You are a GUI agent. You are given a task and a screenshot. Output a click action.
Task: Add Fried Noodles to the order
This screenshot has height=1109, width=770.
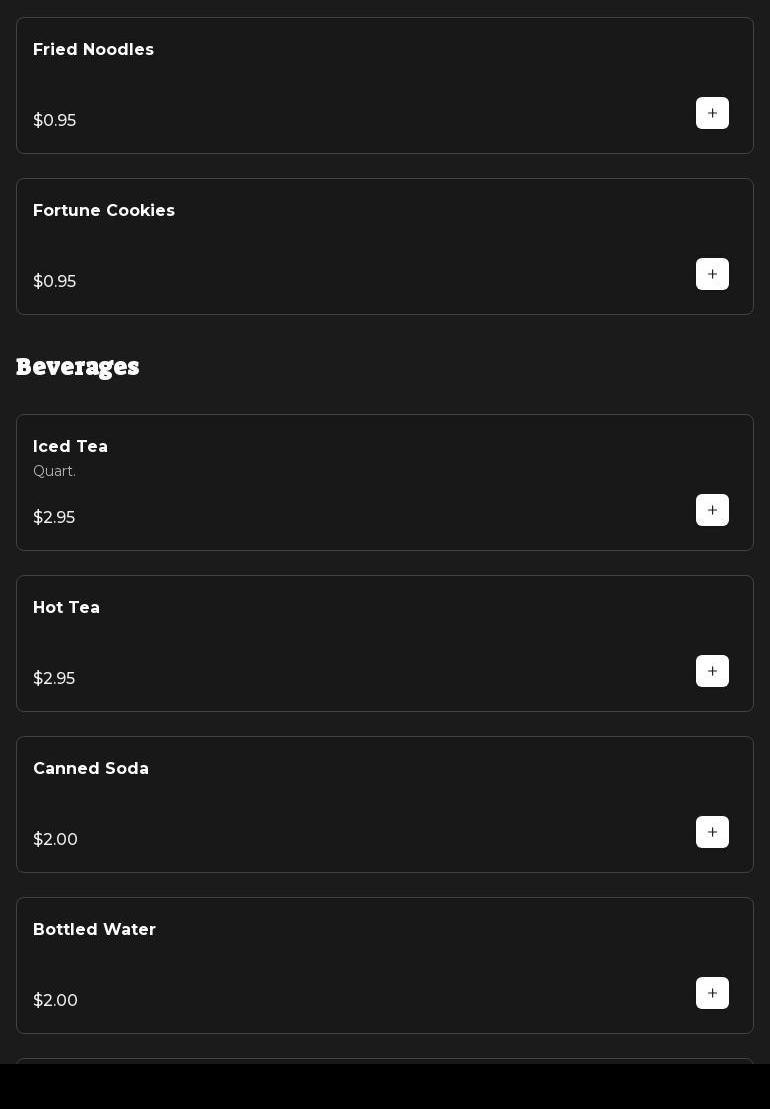[x=712, y=113]
